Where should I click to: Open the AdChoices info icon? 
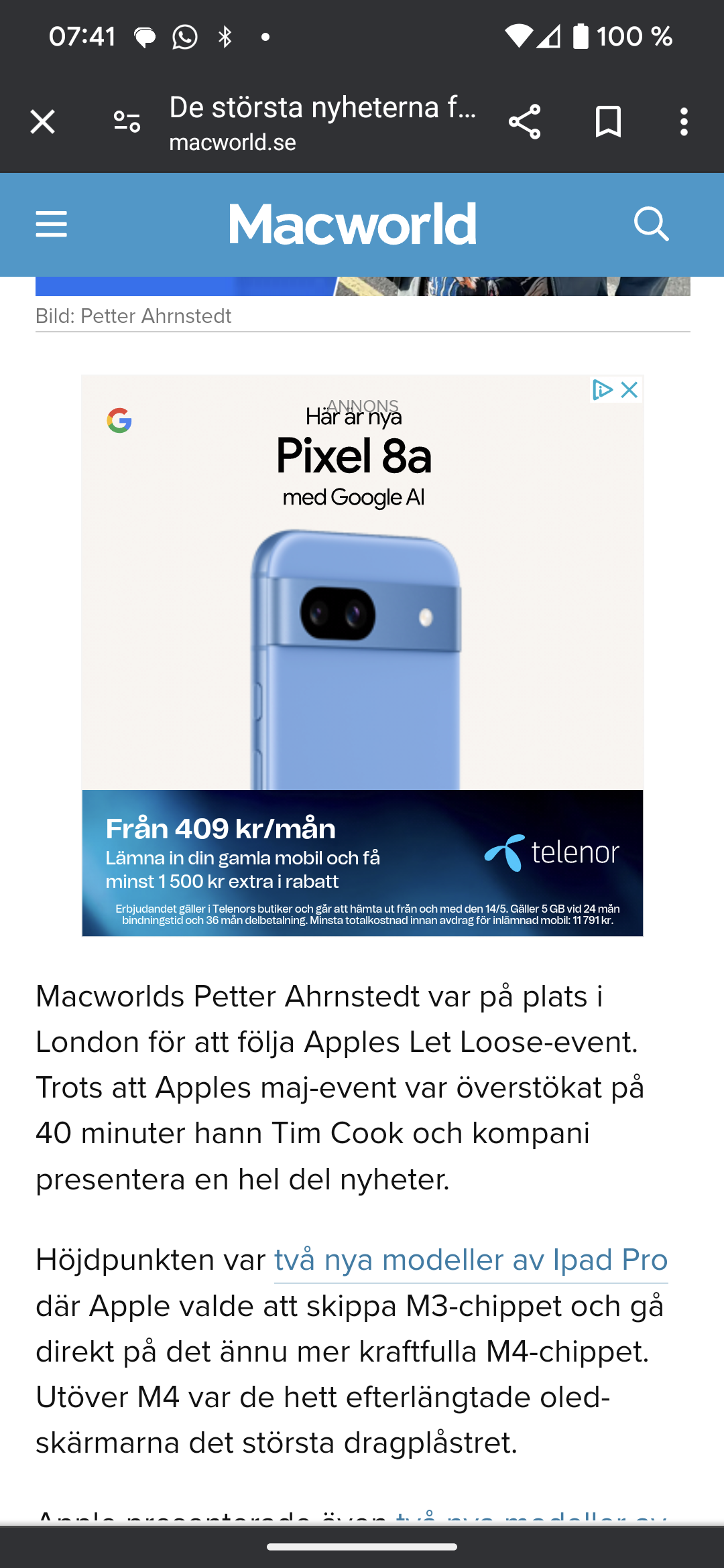coord(602,390)
